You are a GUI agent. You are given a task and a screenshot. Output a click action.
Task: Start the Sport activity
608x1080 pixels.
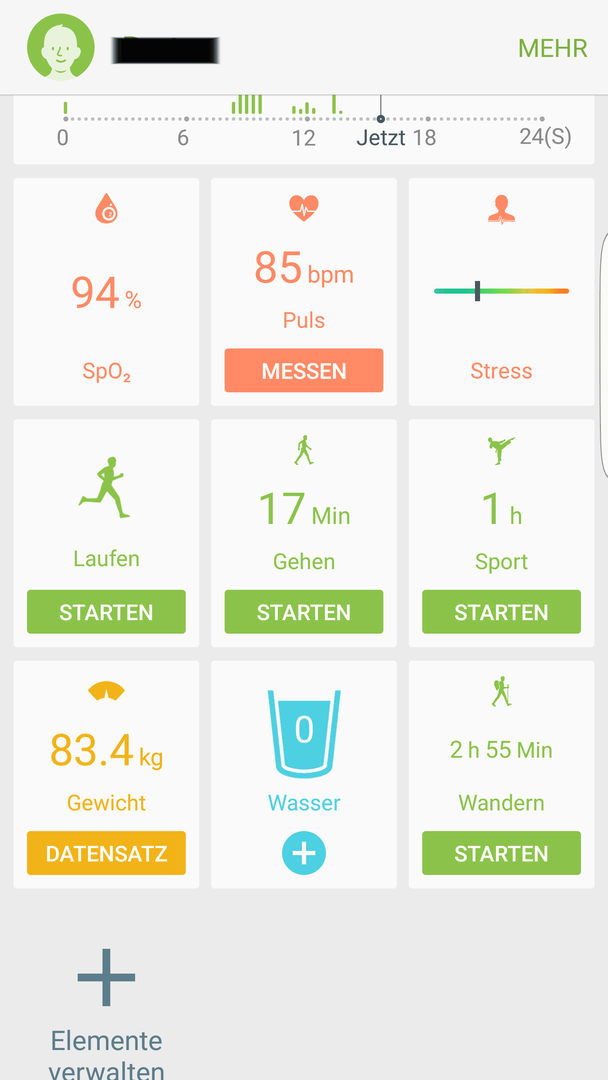coord(501,612)
